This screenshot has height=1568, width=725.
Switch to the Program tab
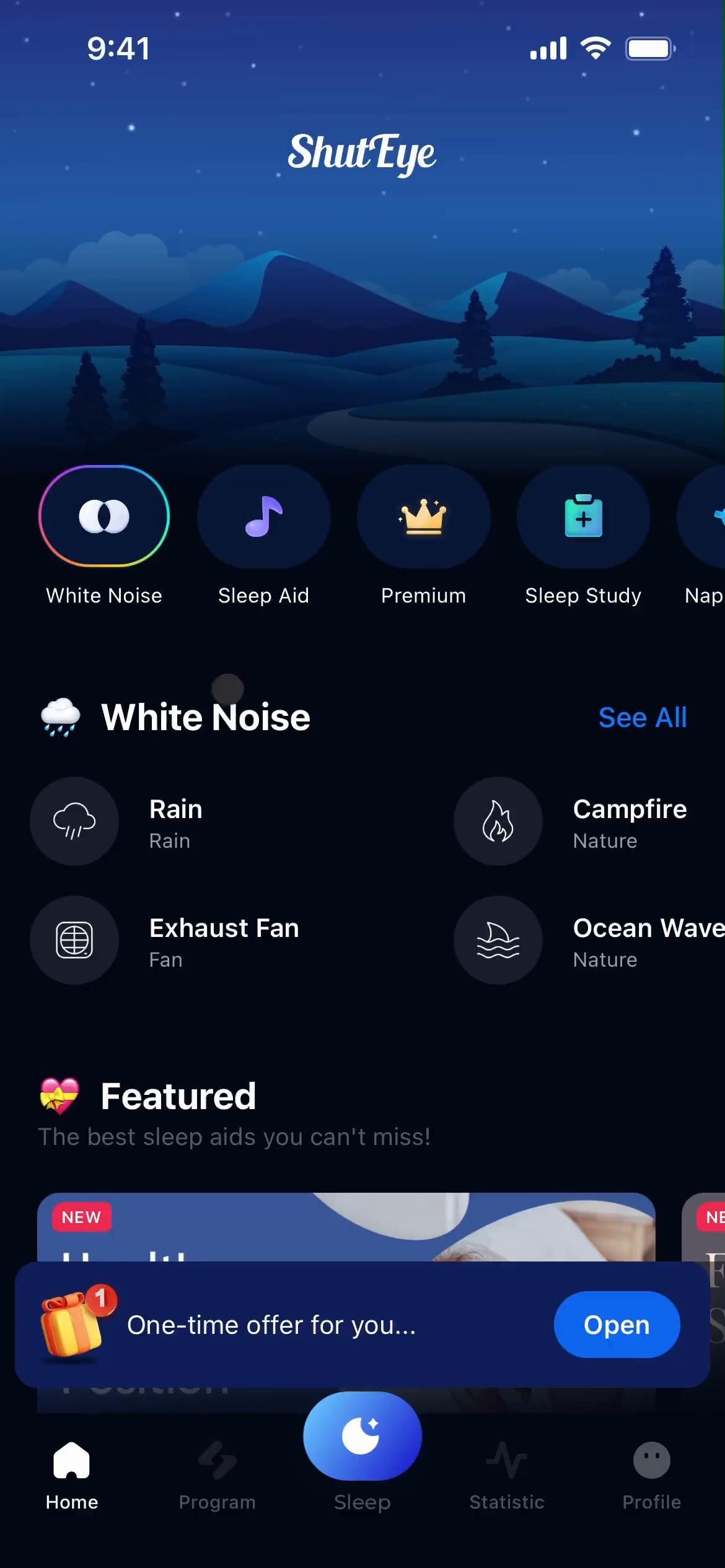217,1475
